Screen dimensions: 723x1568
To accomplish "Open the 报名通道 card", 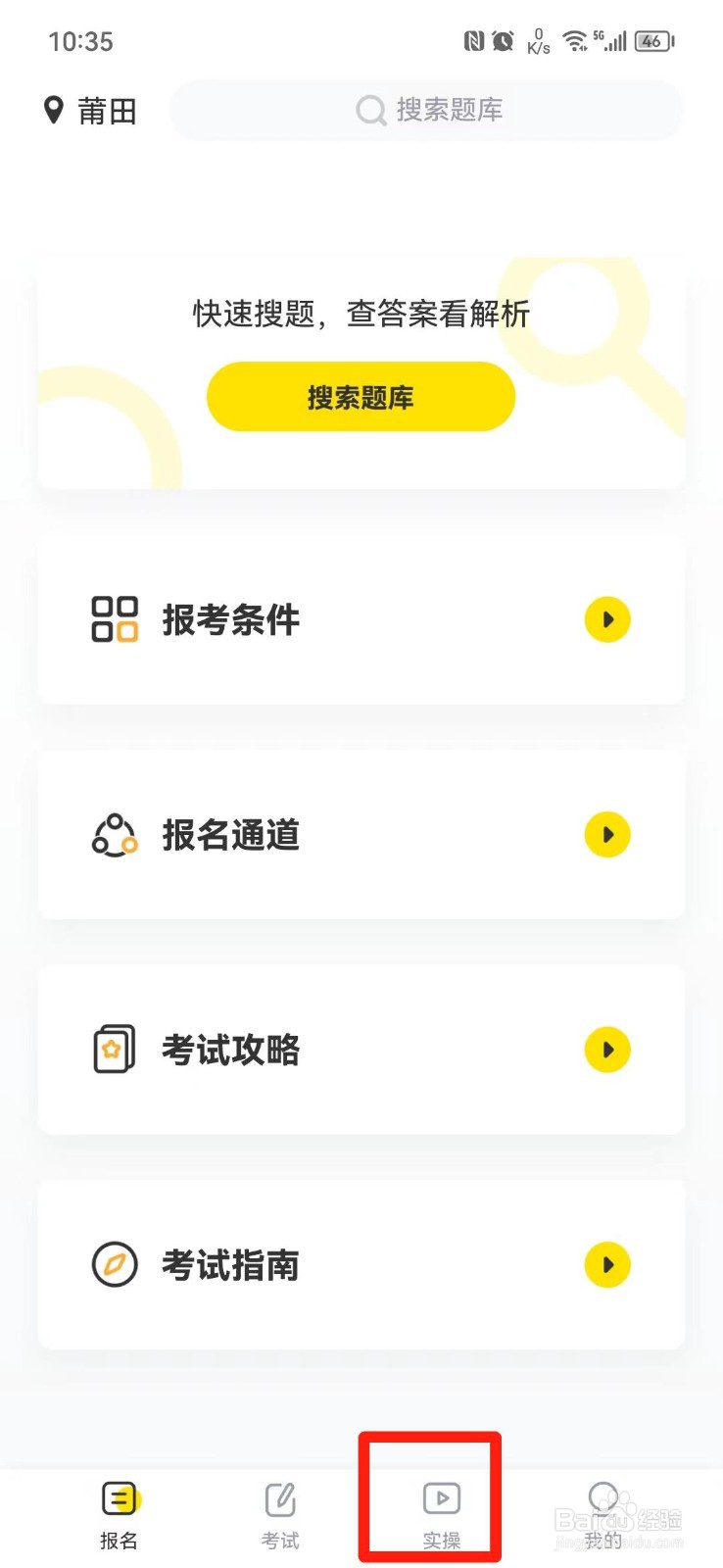I will tap(361, 835).
